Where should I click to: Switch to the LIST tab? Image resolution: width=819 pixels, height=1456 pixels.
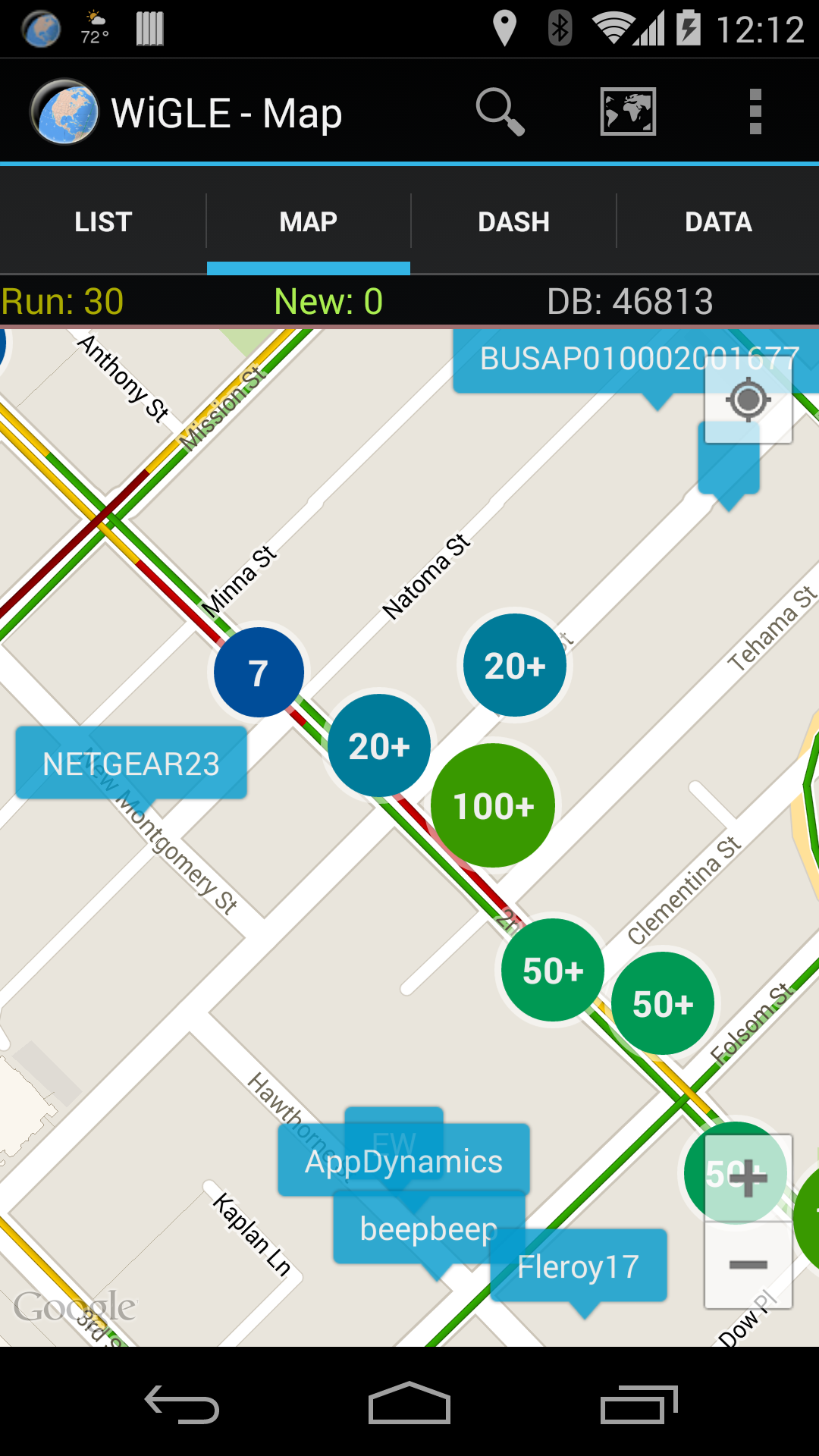coord(102,221)
